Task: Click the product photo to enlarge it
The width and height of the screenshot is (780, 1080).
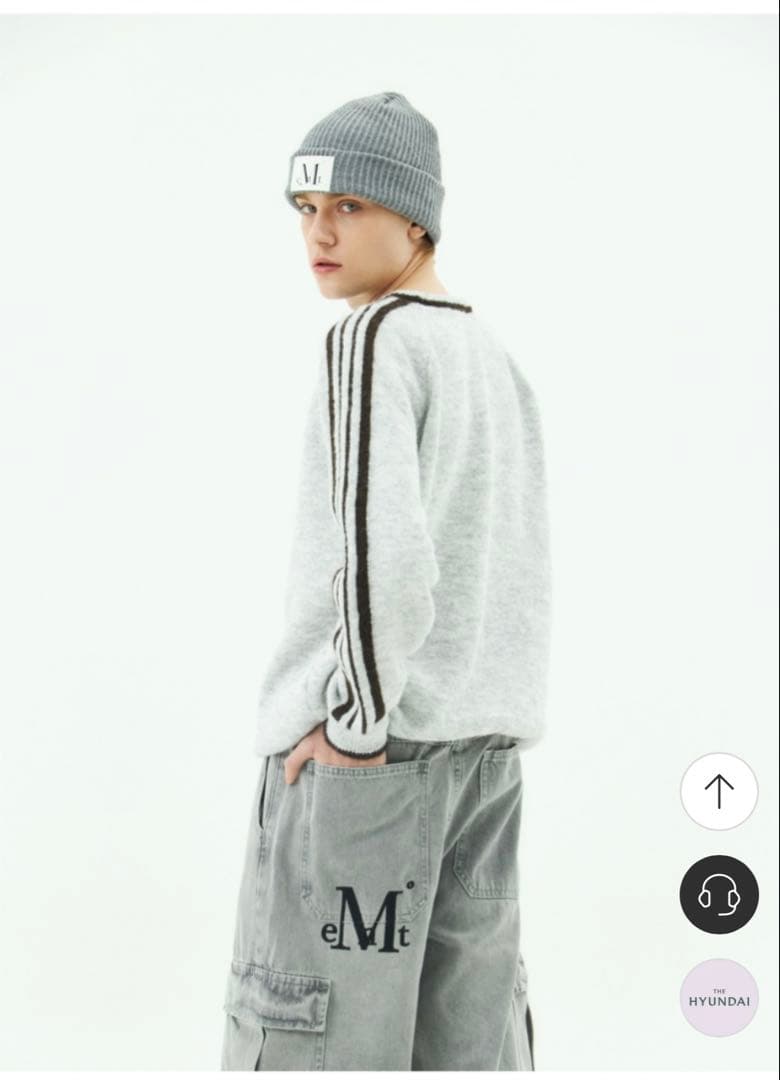Action: click(x=390, y=540)
